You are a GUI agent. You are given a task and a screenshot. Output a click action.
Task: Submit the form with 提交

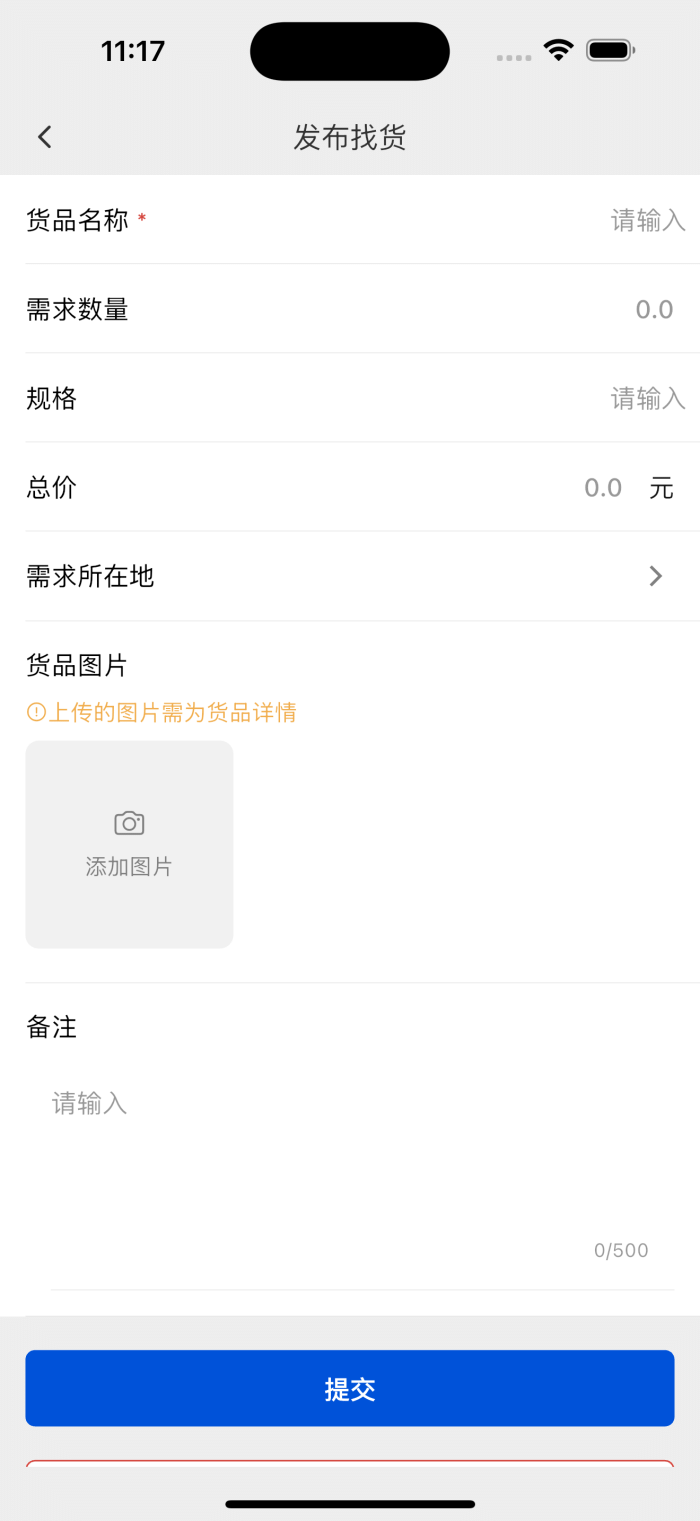click(350, 1388)
